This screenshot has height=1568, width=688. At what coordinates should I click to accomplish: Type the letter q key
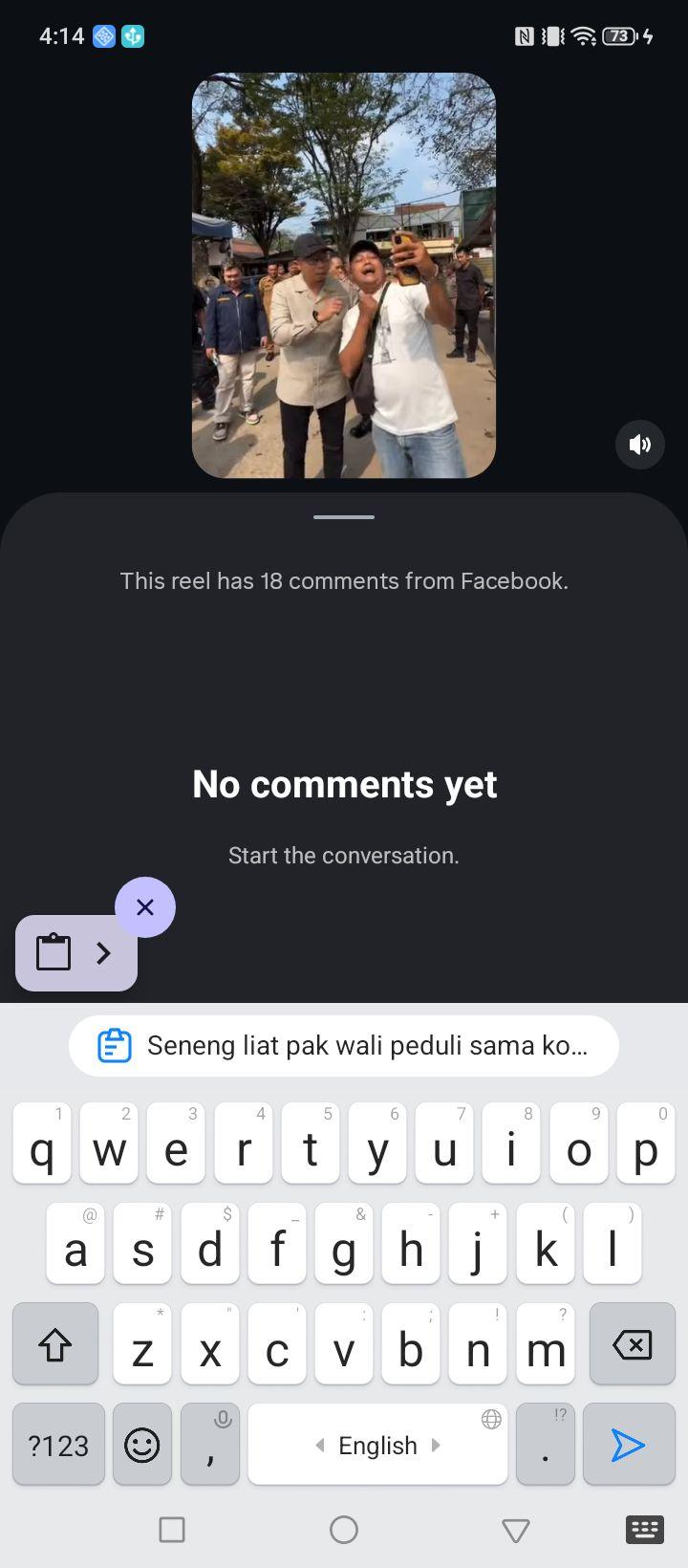click(42, 1143)
